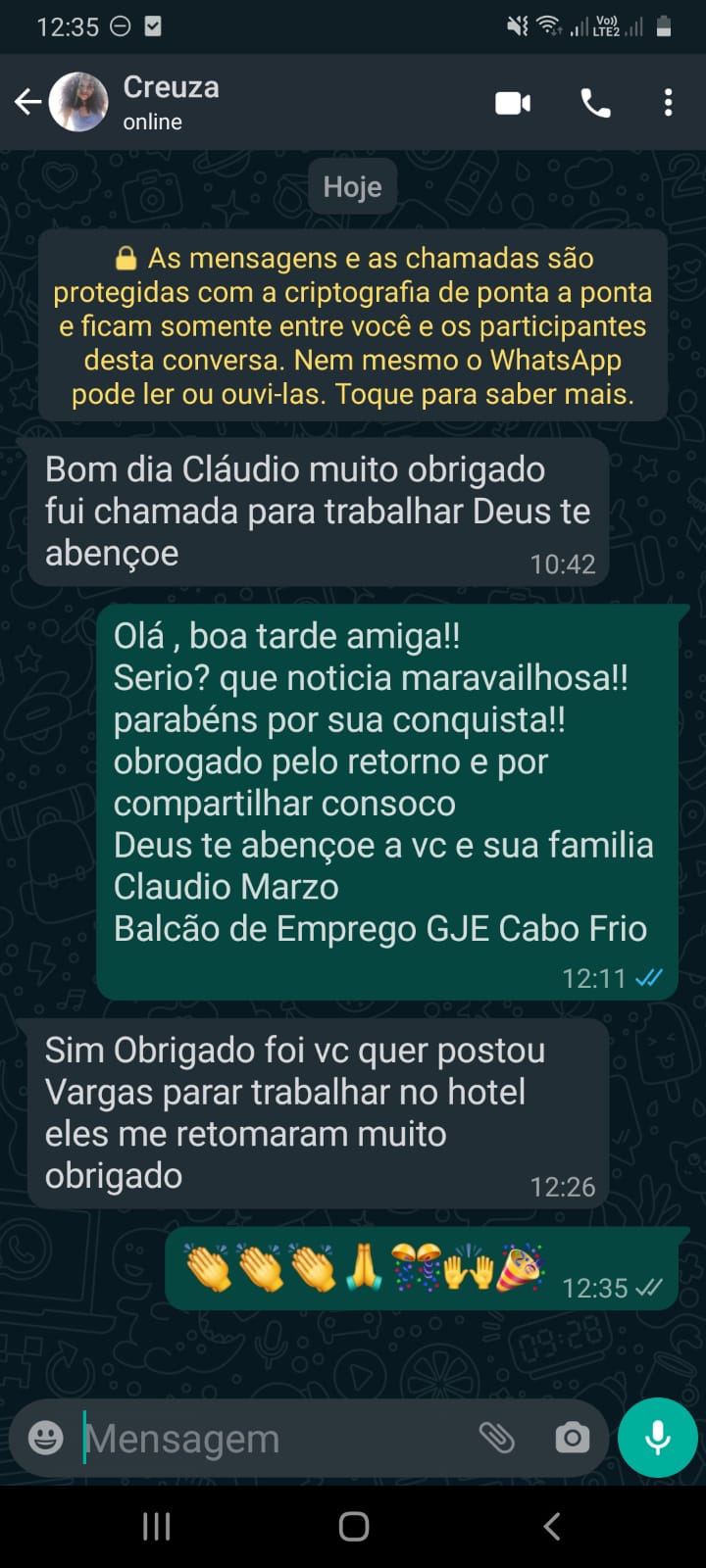The width and height of the screenshot is (706, 1568).
Task: Open Creuza's profile picture
Action: click(x=78, y=102)
